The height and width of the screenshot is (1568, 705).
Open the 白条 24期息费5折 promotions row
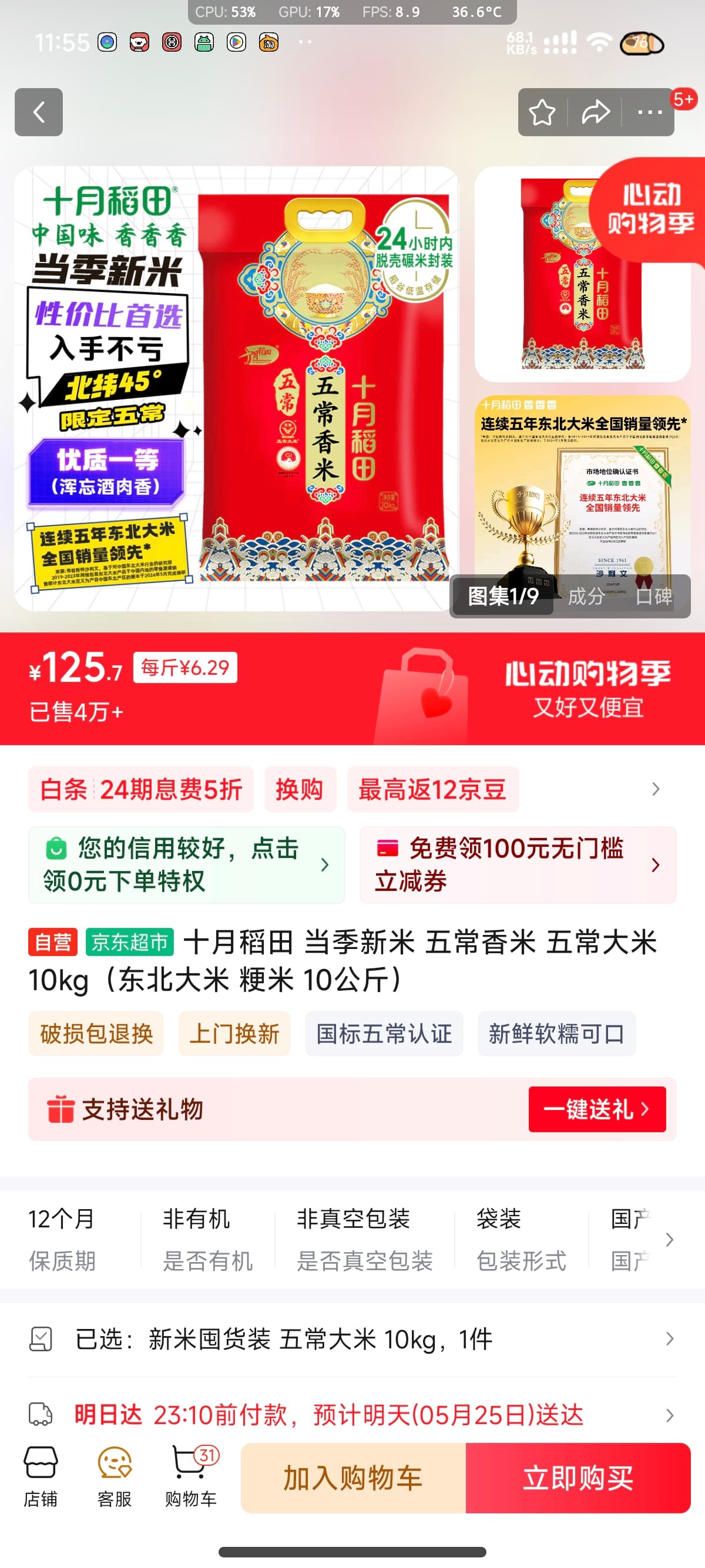pyautogui.click(x=351, y=789)
